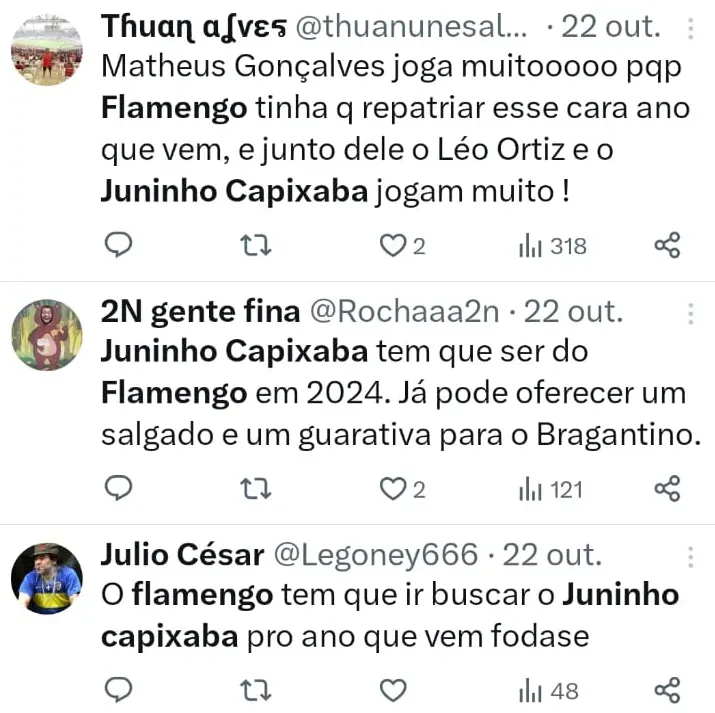Share Thuan Alves's tweet
The image size is (715, 713).
[x=667, y=245]
